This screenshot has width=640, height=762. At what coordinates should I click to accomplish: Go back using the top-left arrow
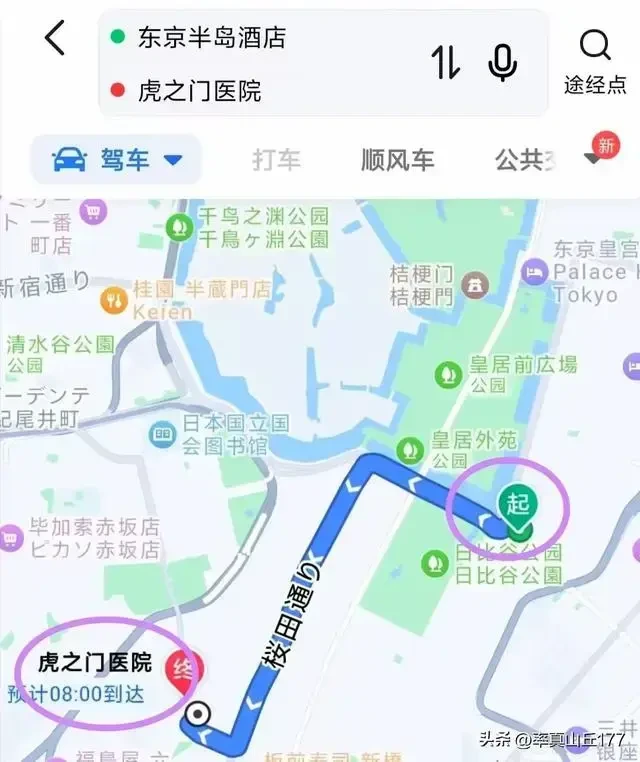tap(55, 39)
